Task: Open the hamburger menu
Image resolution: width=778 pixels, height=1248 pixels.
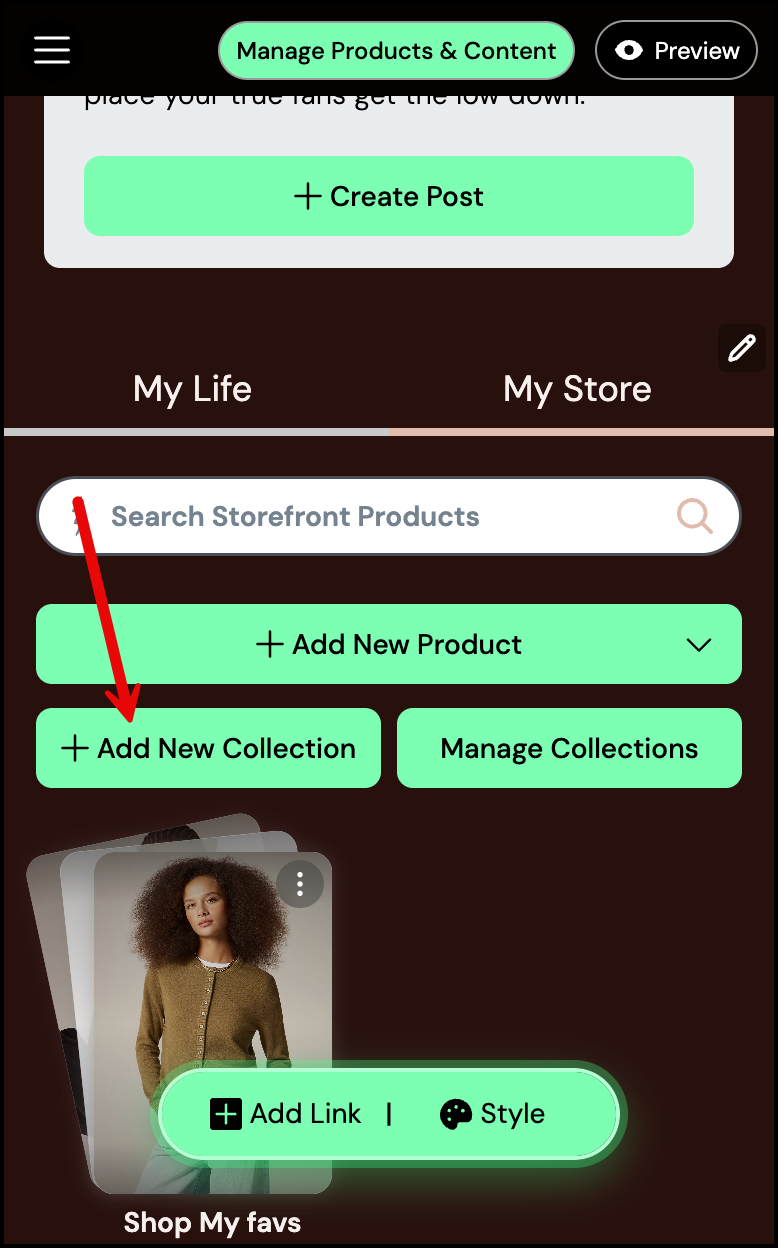Action: (x=52, y=50)
